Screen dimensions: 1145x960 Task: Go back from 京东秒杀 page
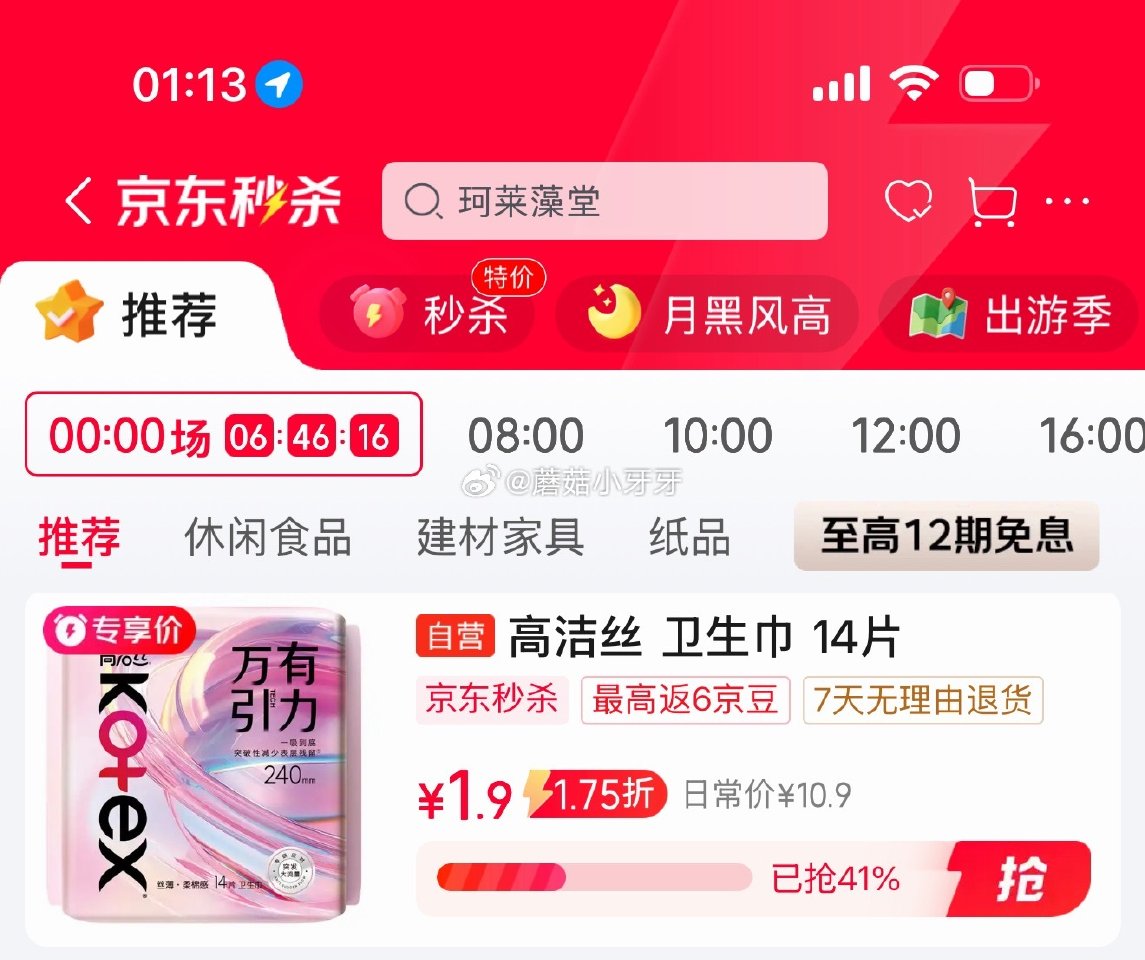(78, 202)
